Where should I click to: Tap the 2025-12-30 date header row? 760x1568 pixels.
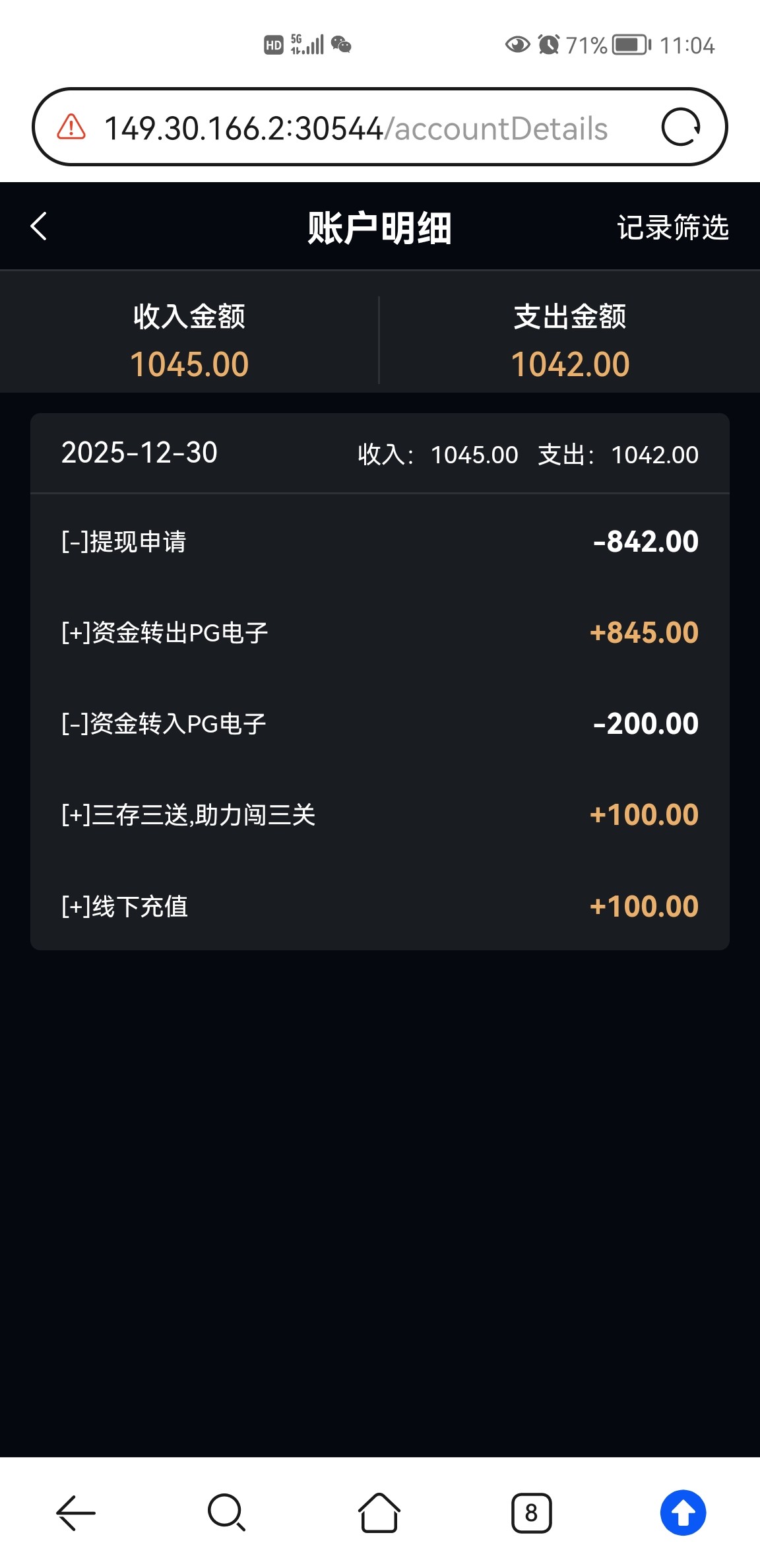(380, 453)
